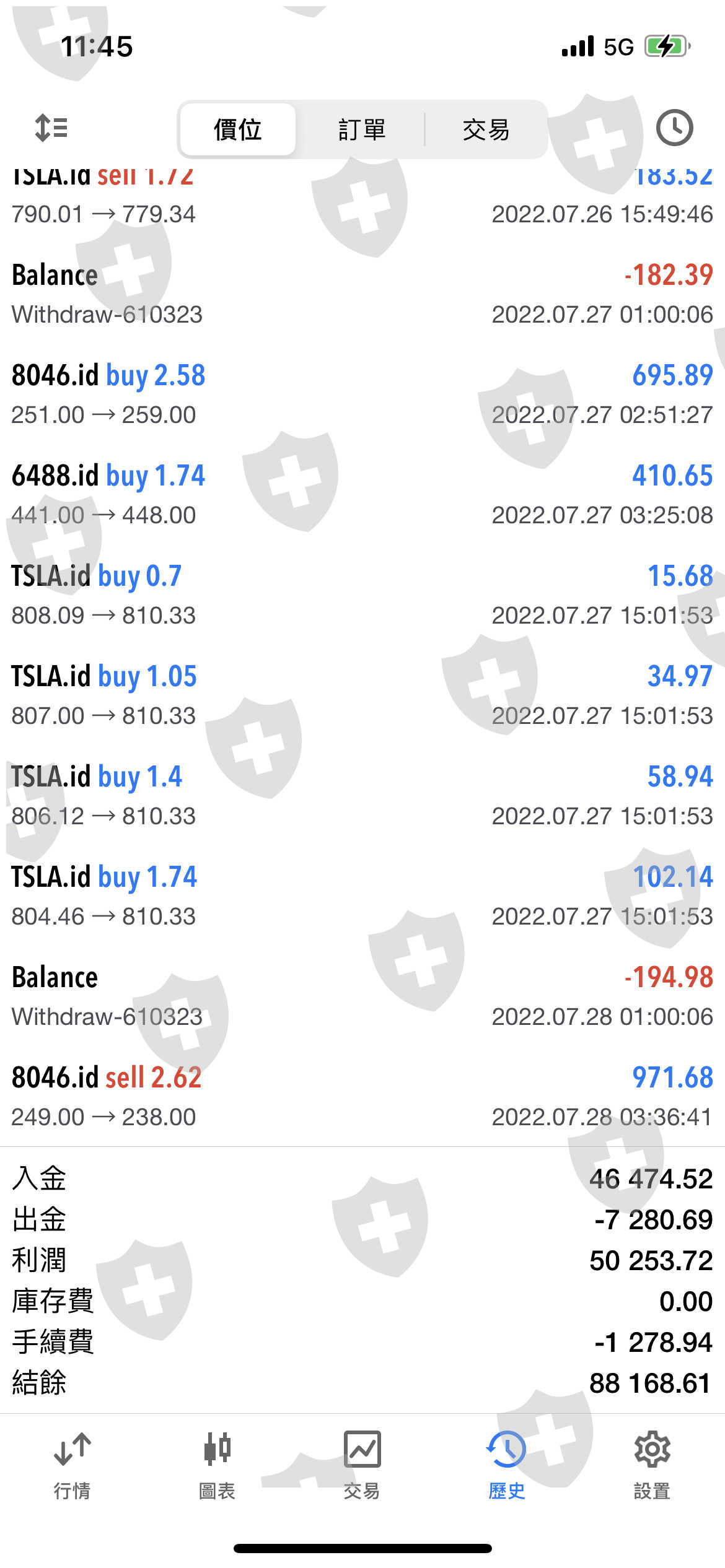The height and width of the screenshot is (1568, 725).
Task: Go to the 行情 quotes tab
Action: click(x=72, y=1465)
